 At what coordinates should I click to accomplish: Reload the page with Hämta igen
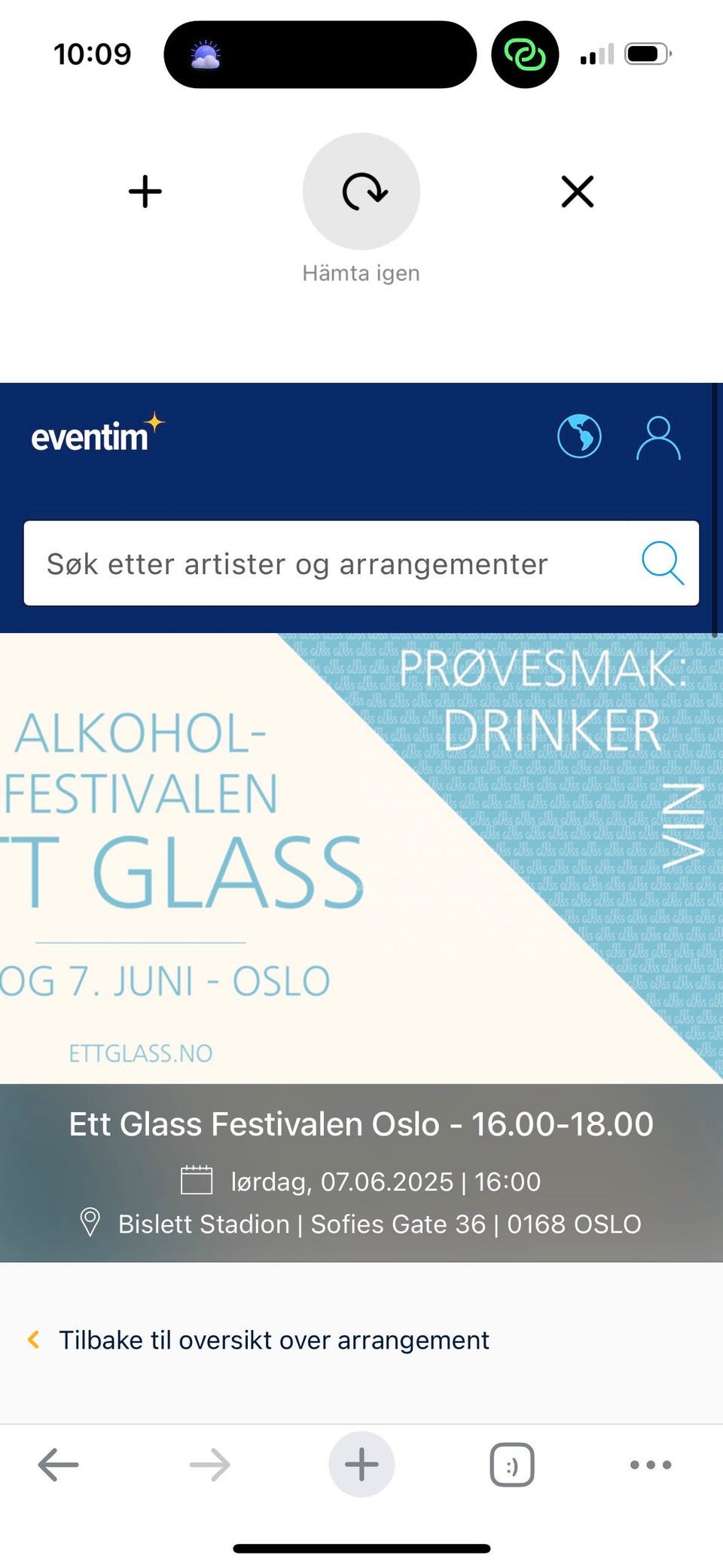[x=361, y=191]
